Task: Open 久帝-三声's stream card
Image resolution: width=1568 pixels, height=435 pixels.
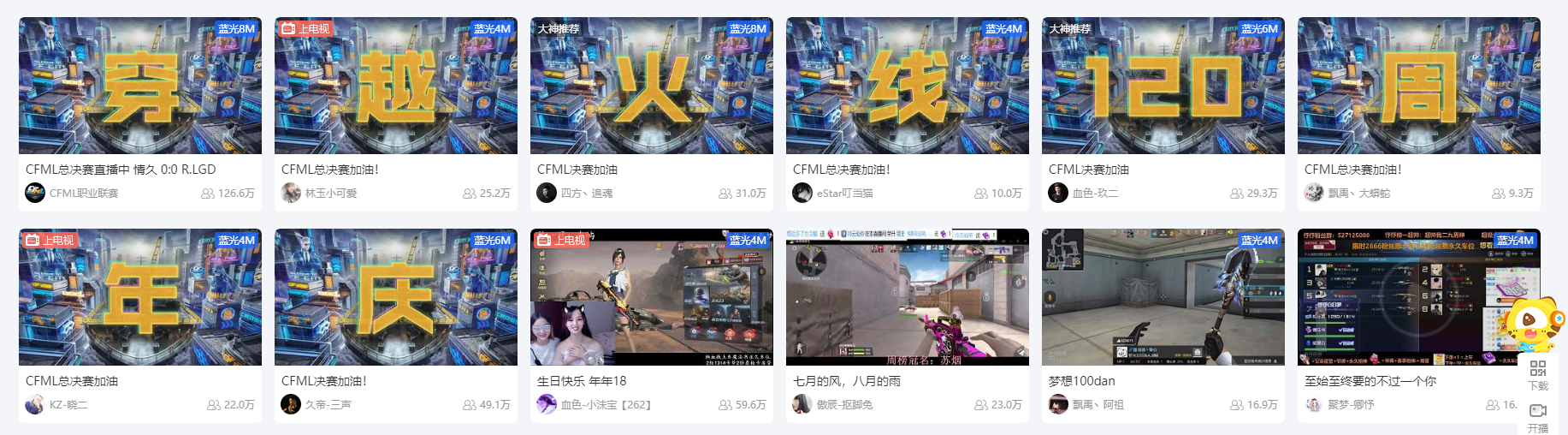Action: [x=395, y=297]
